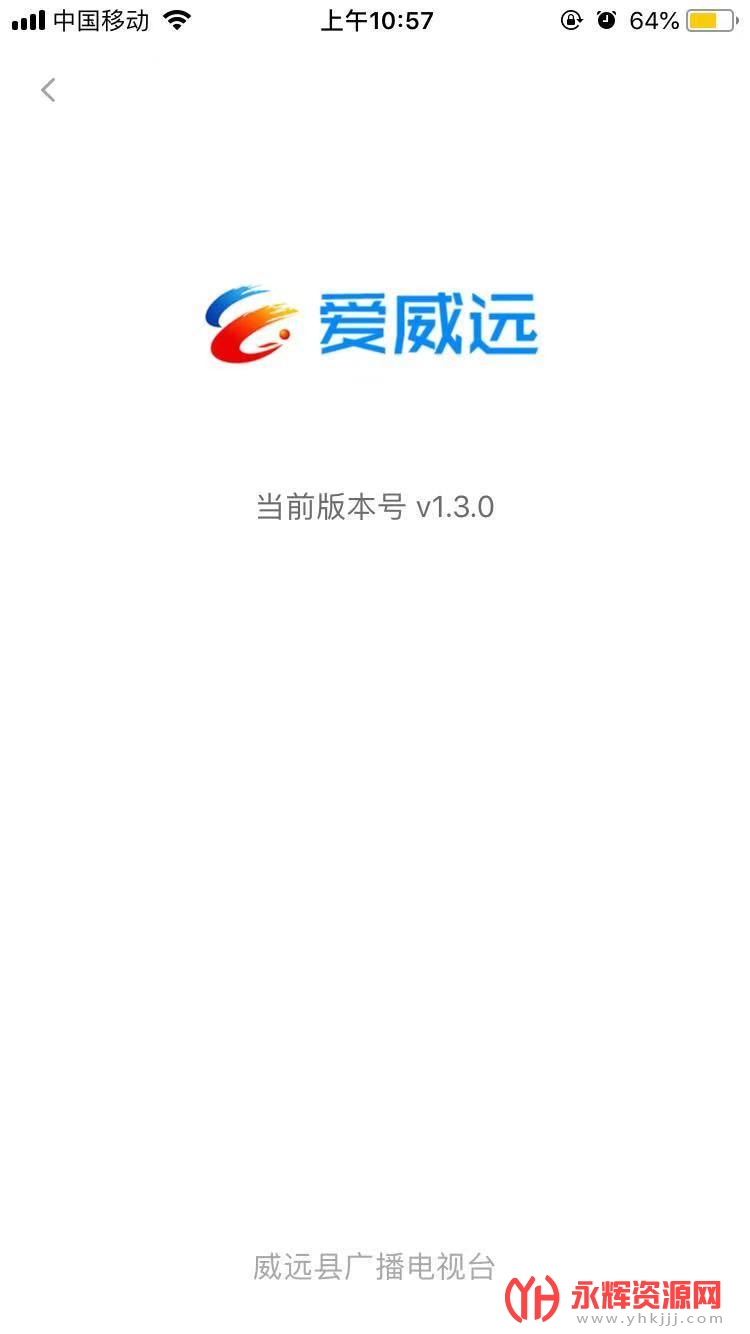The height and width of the screenshot is (1334, 750).
Task: Go back using the top-left arrow
Action: pos(48,90)
